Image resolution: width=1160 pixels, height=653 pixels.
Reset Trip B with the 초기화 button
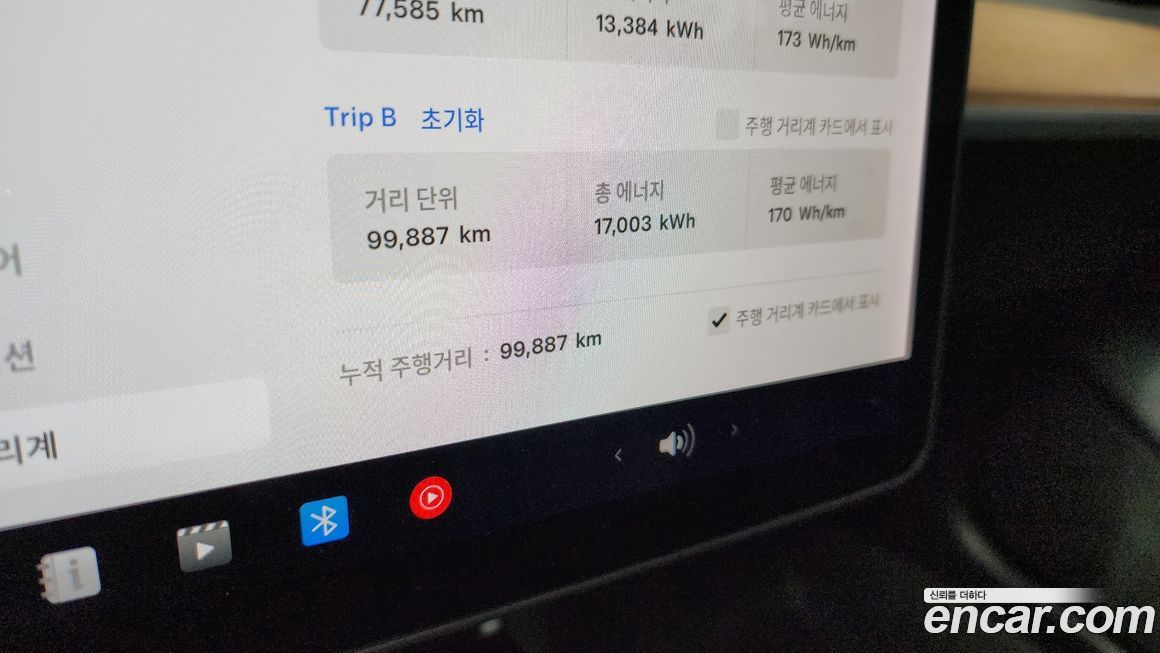click(452, 120)
